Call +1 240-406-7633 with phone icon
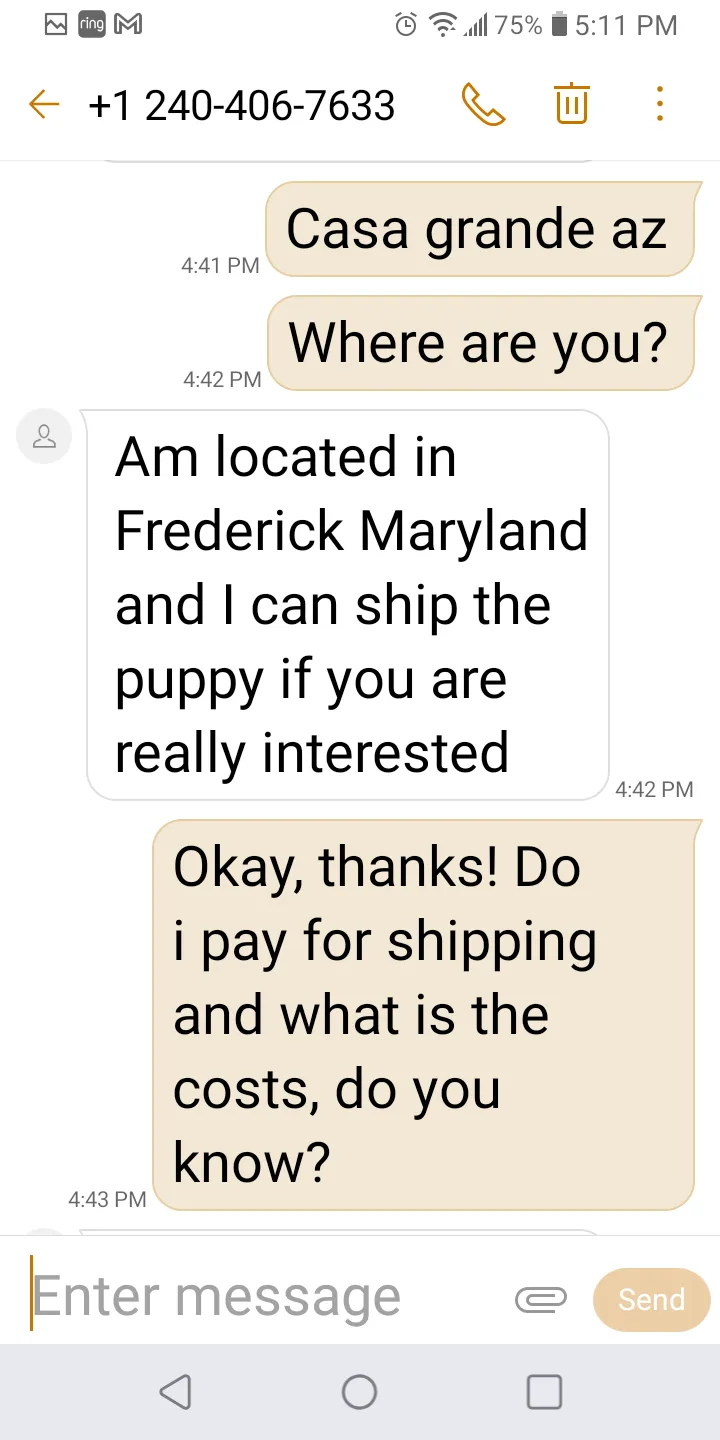This screenshot has height=1440, width=720. pyautogui.click(x=483, y=104)
